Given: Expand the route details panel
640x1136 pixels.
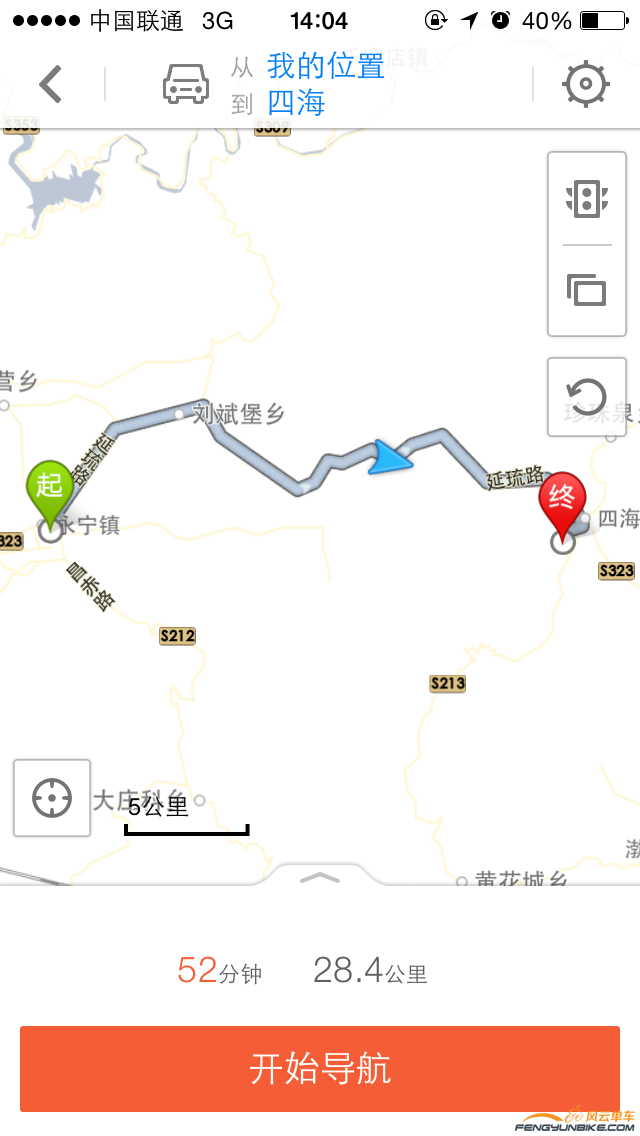Looking at the screenshot, I should point(320,877).
